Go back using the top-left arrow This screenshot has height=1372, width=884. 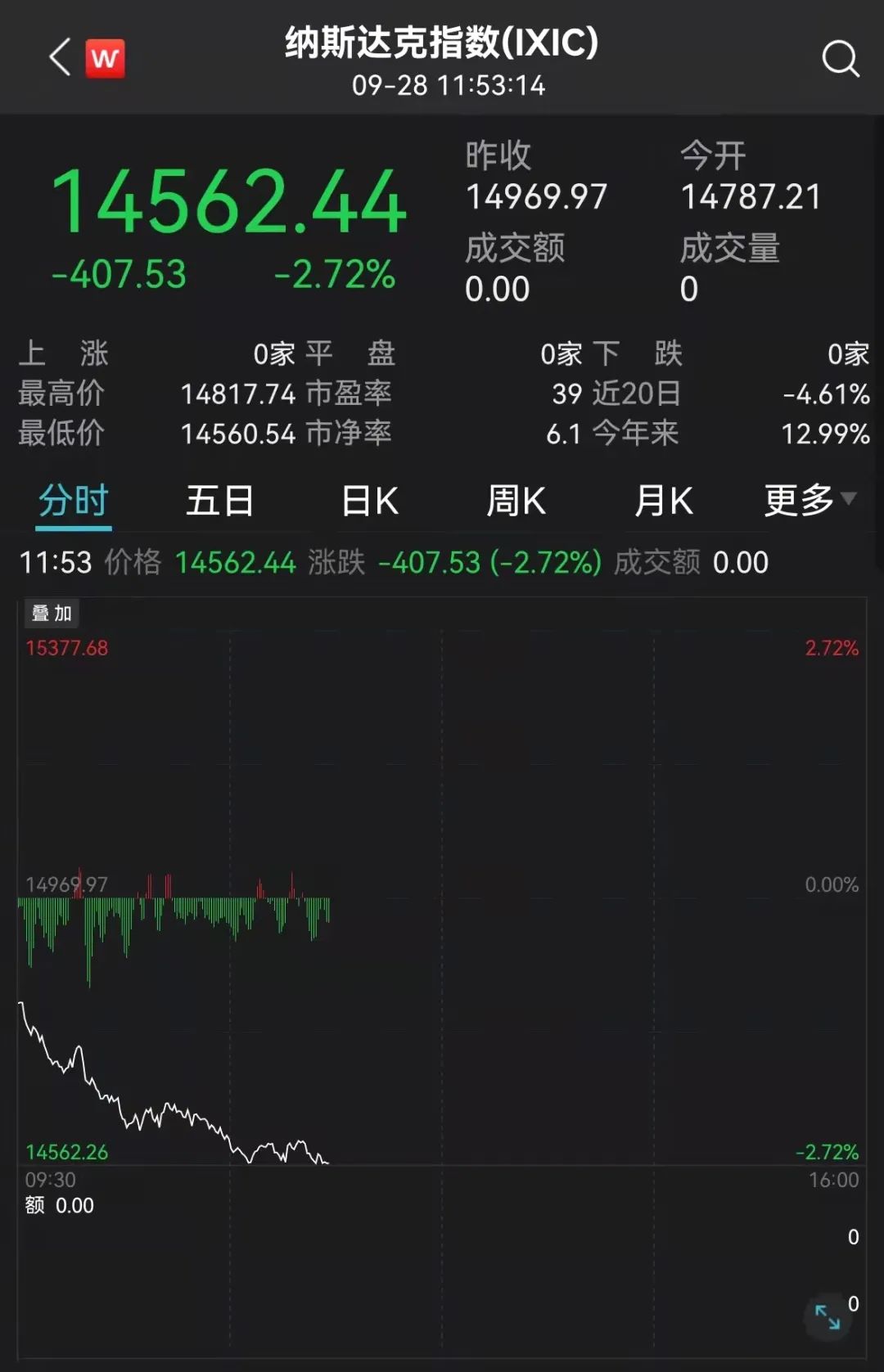[x=60, y=58]
